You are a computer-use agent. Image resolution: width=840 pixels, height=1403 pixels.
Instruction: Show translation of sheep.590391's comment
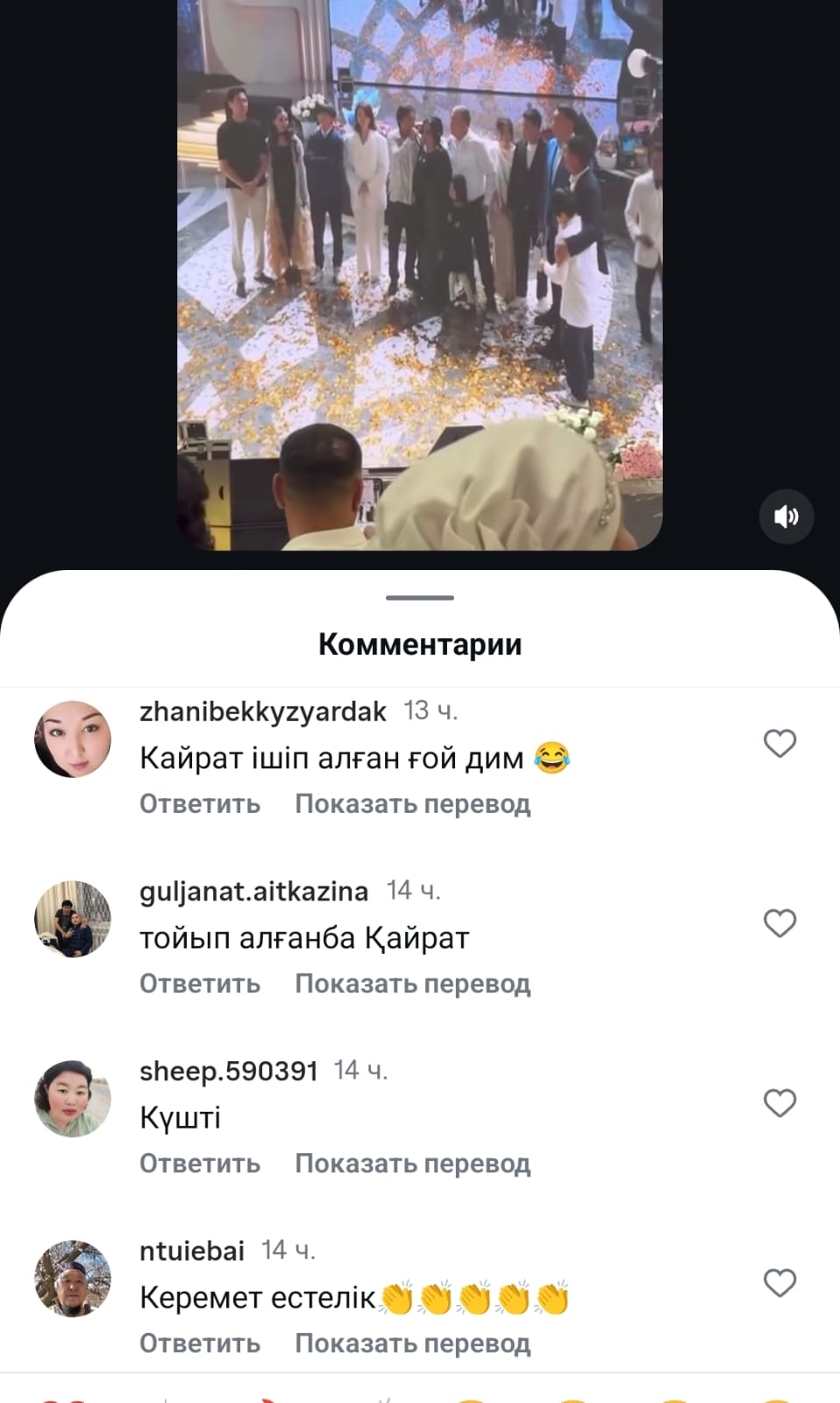(412, 1164)
